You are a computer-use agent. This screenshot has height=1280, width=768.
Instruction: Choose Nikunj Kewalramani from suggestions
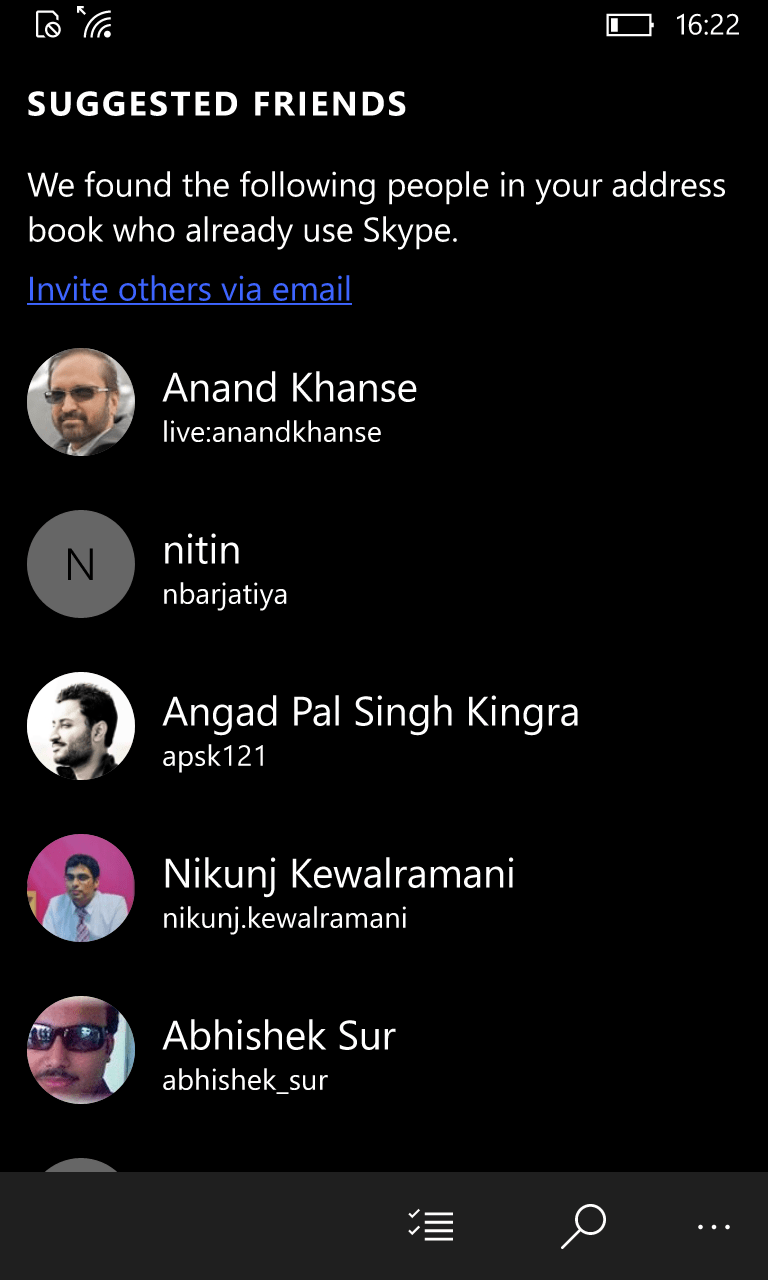click(x=384, y=888)
